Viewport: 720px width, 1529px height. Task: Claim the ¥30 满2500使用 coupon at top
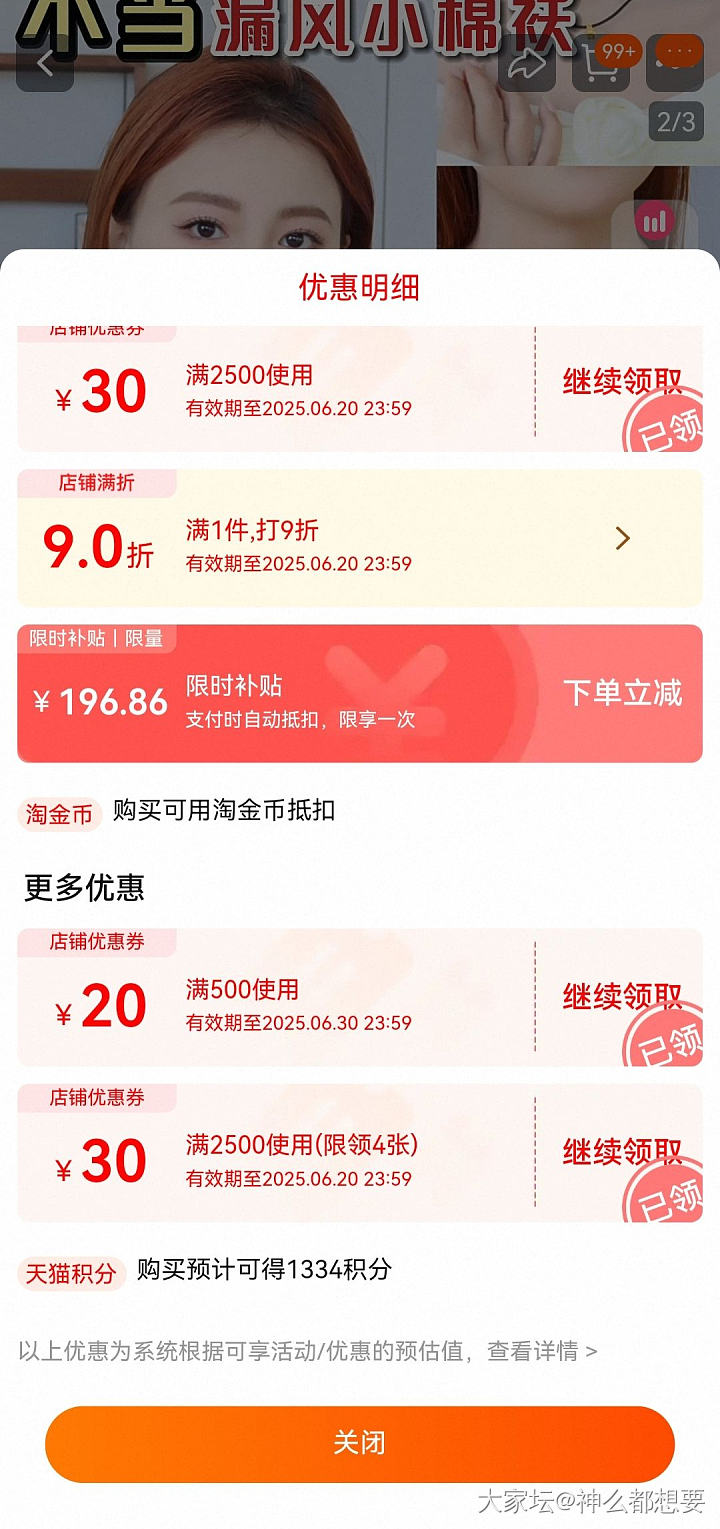[621, 381]
